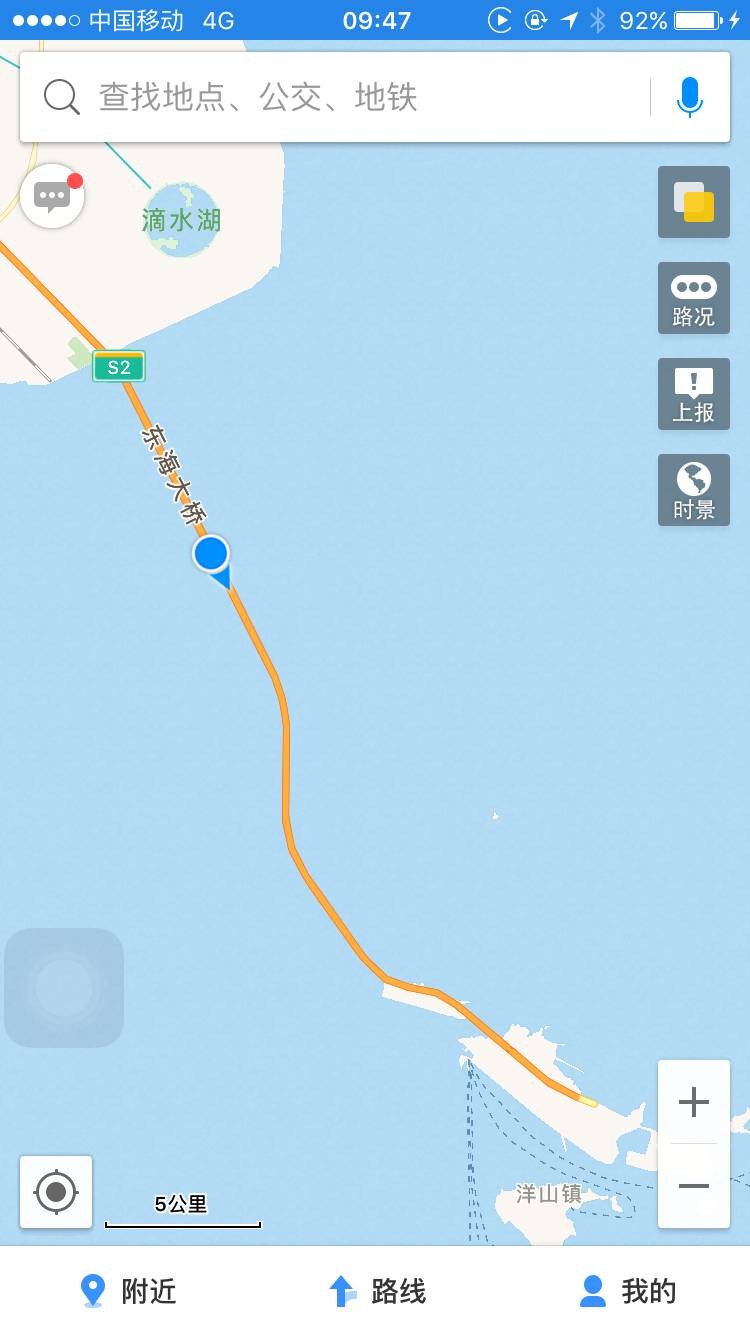Start voice search with the microphone

point(690,97)
